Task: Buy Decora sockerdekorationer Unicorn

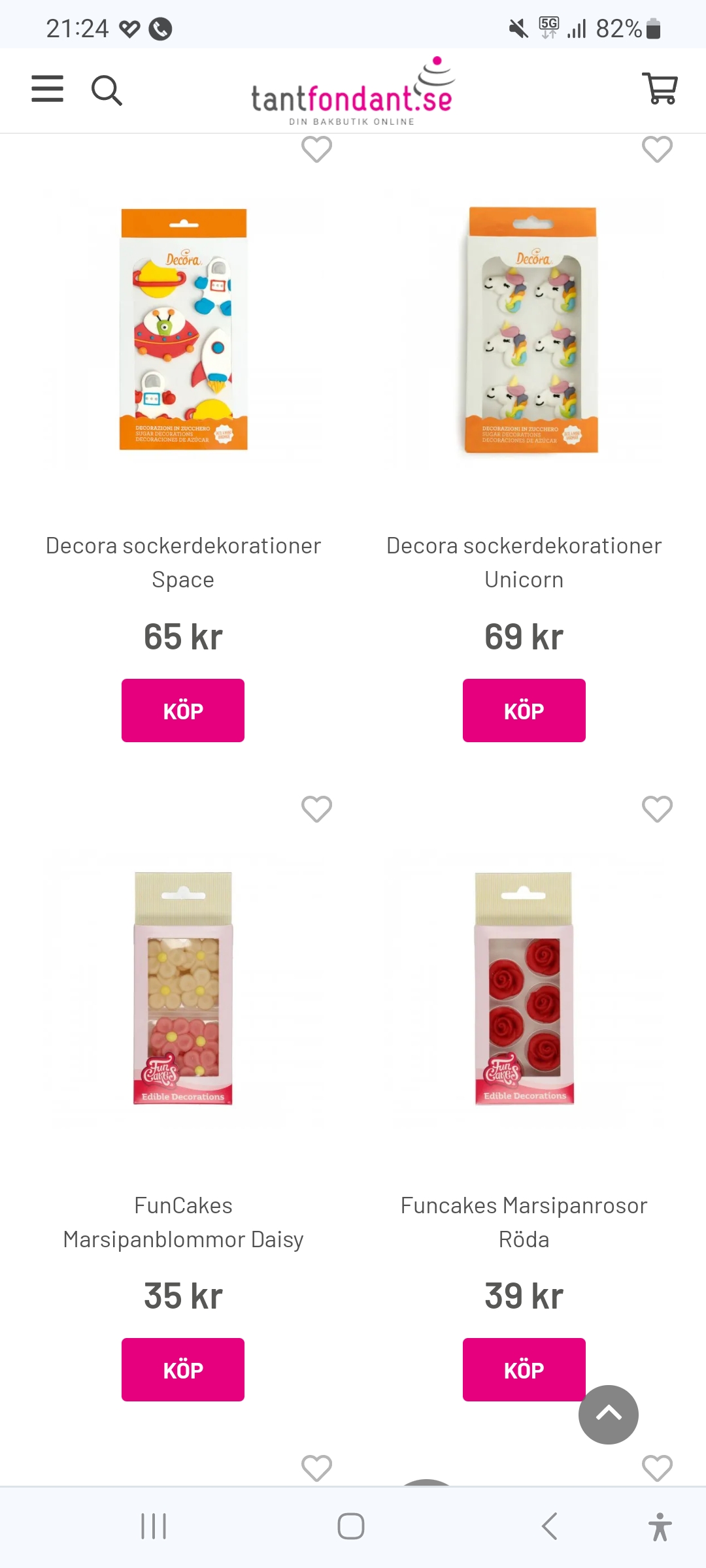Action: [524, 710]
